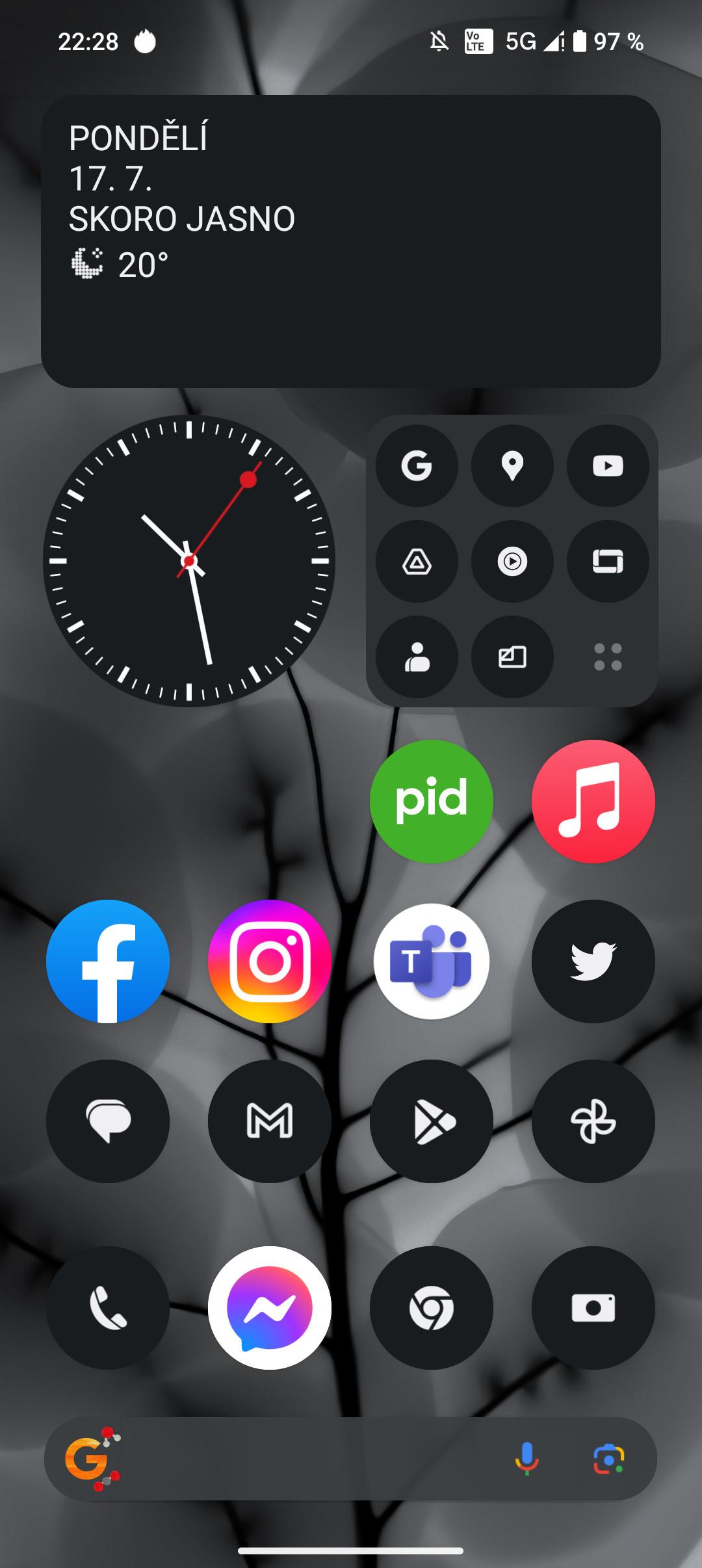Open Gmail

pyautogui.click(x=270, y=1121)
